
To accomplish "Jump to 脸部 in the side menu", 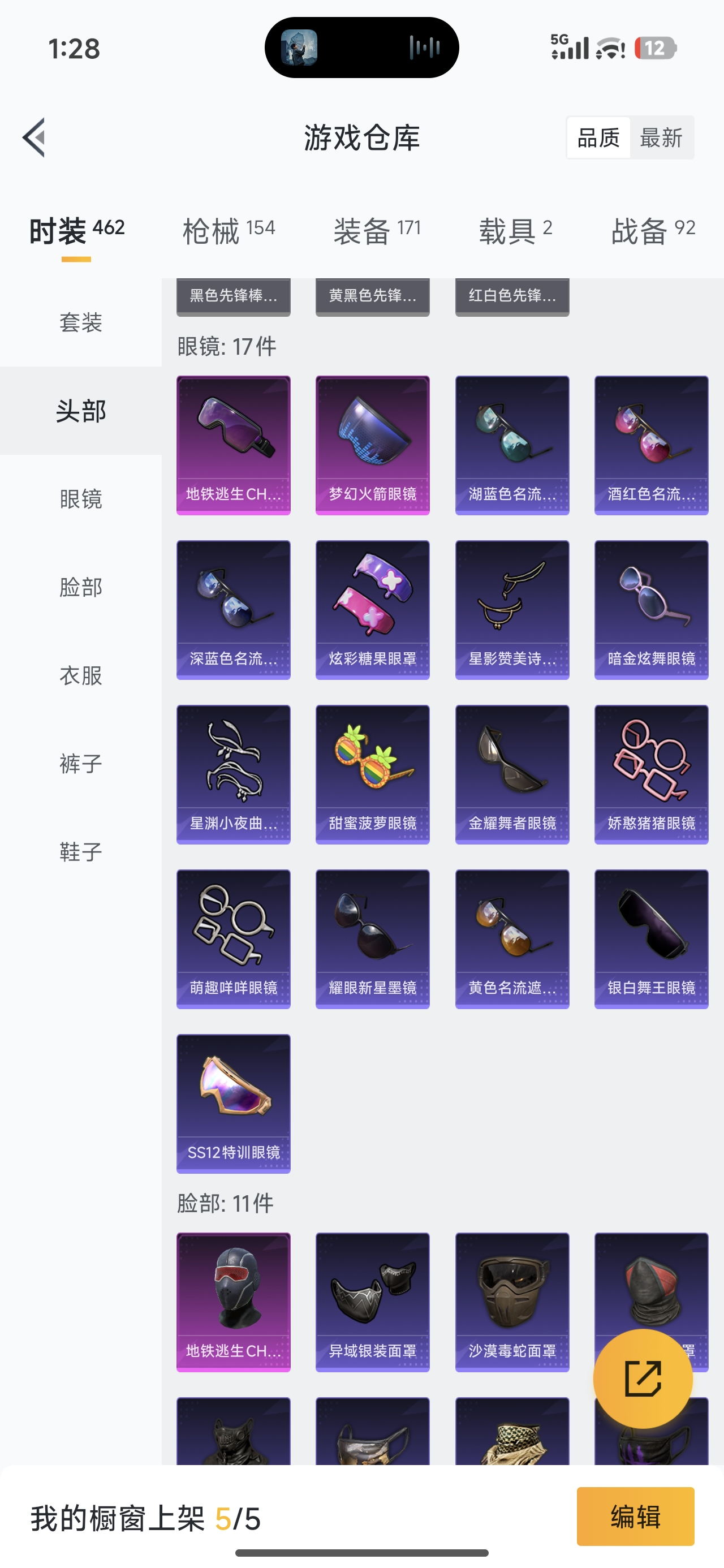I will coord(80,587).
